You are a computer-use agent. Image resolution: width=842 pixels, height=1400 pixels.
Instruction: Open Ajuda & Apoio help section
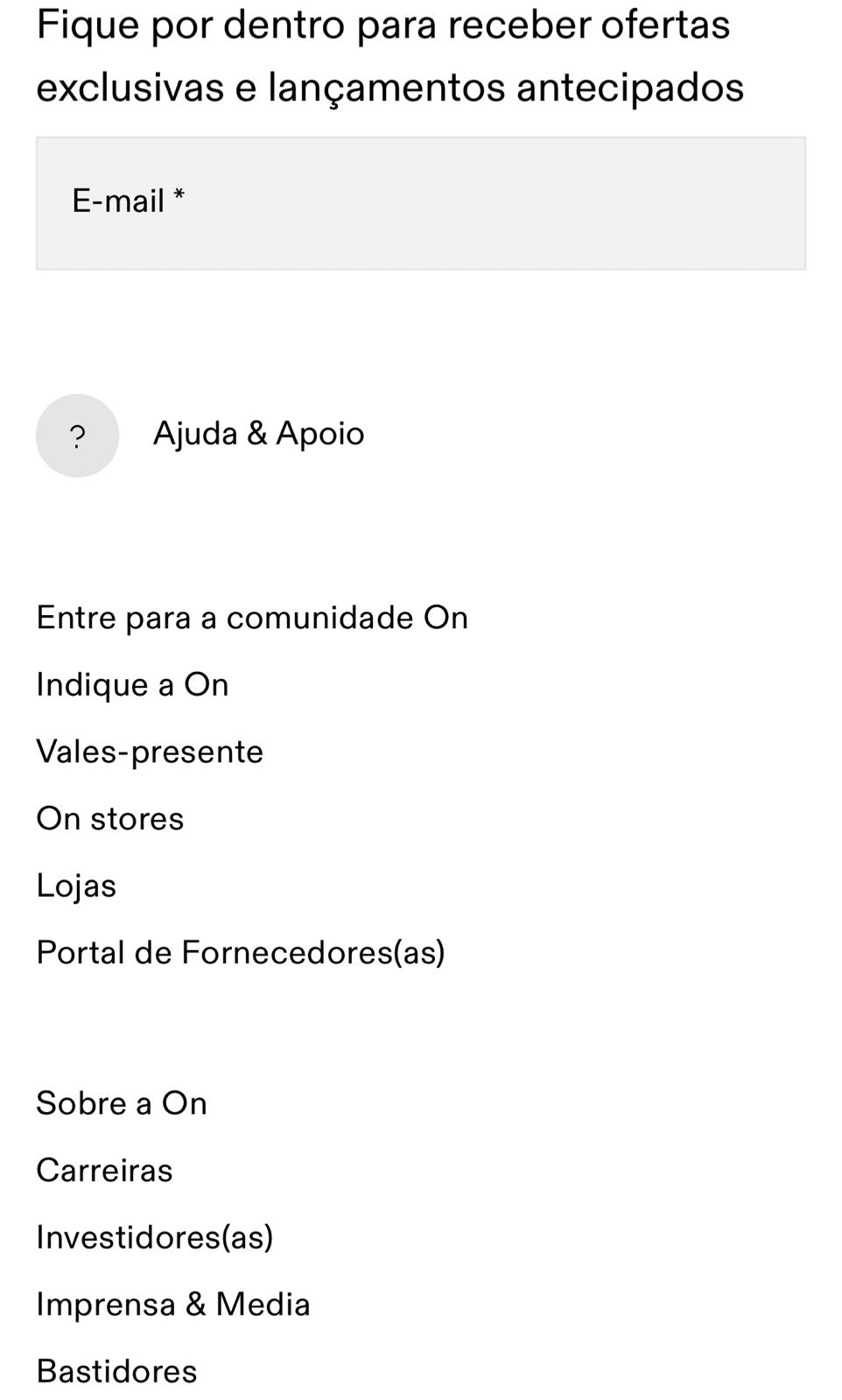pos(258,434)
